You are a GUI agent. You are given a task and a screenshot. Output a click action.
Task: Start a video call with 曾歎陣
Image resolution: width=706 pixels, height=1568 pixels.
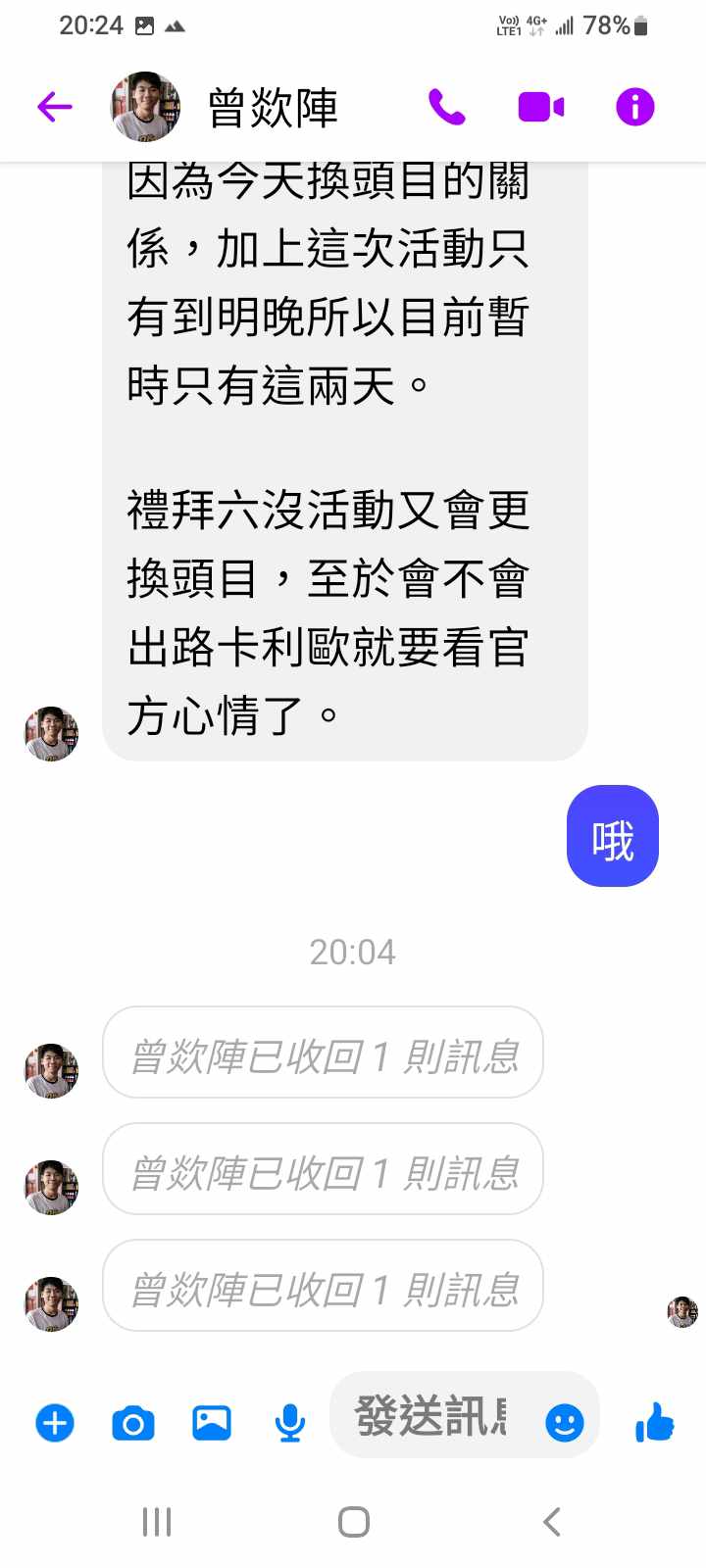[x=540, y=107]
